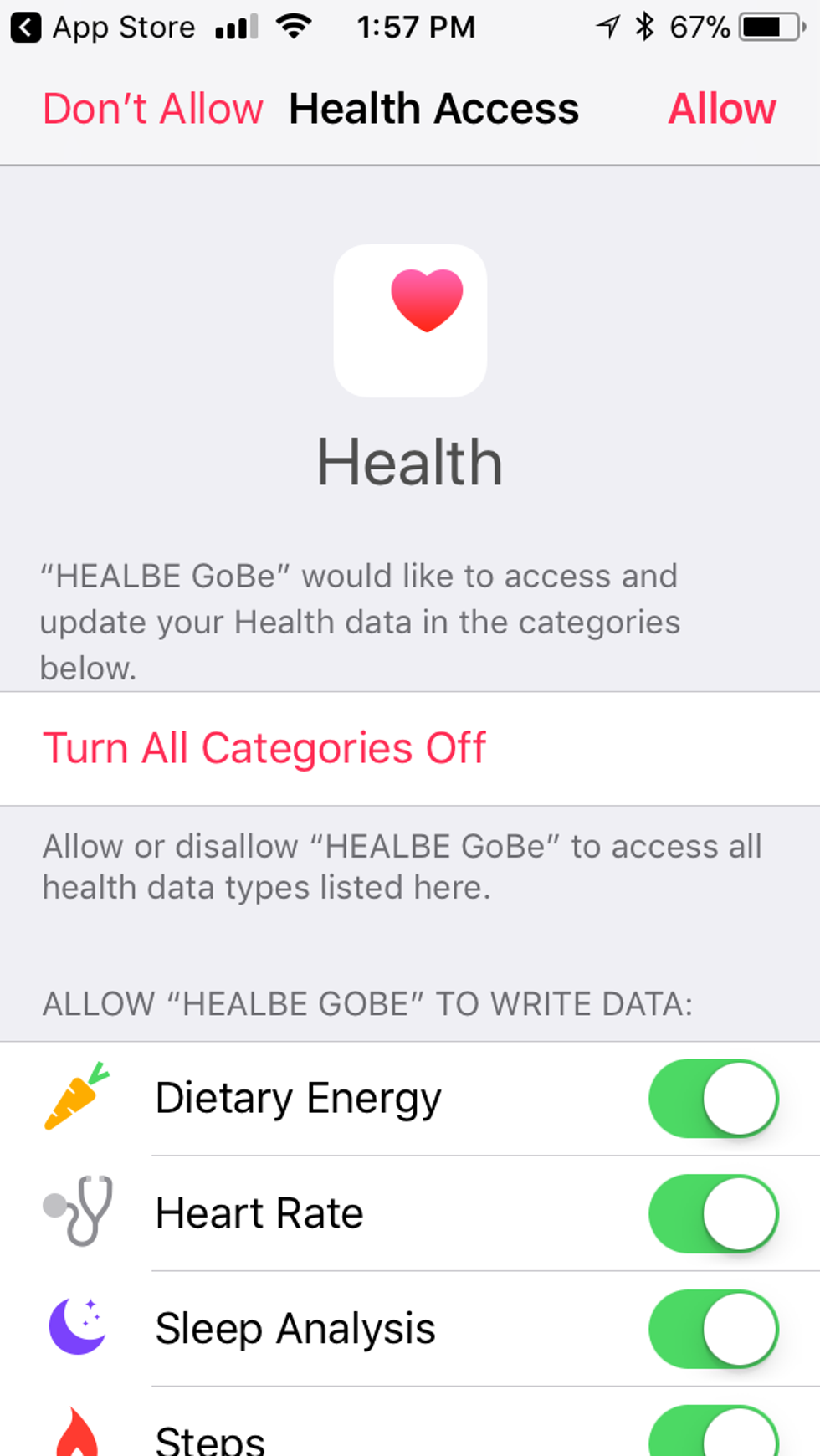
Task: Tap the 1:57 PM clock display
Action: click(418, 26)
